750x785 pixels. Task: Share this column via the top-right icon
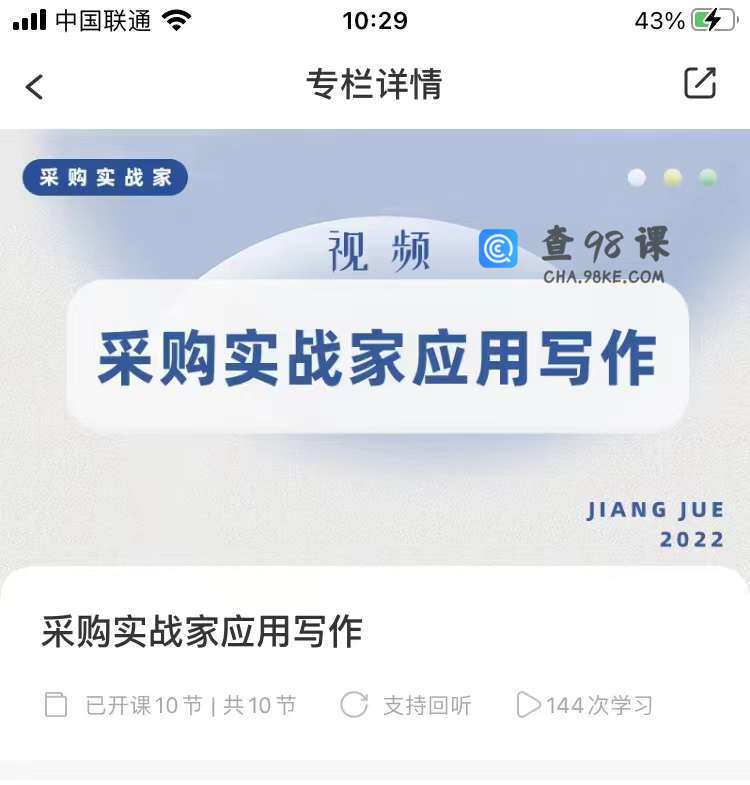[x=700, y=84]
